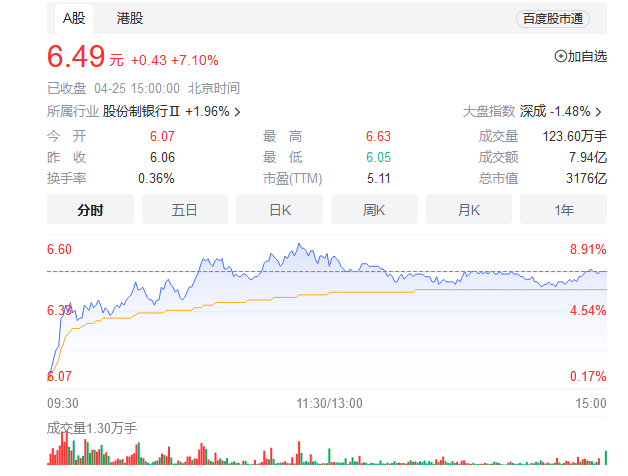Select the 周K chart view
Image resolution: width=628 pixels, height=476 pixels.
374,210
